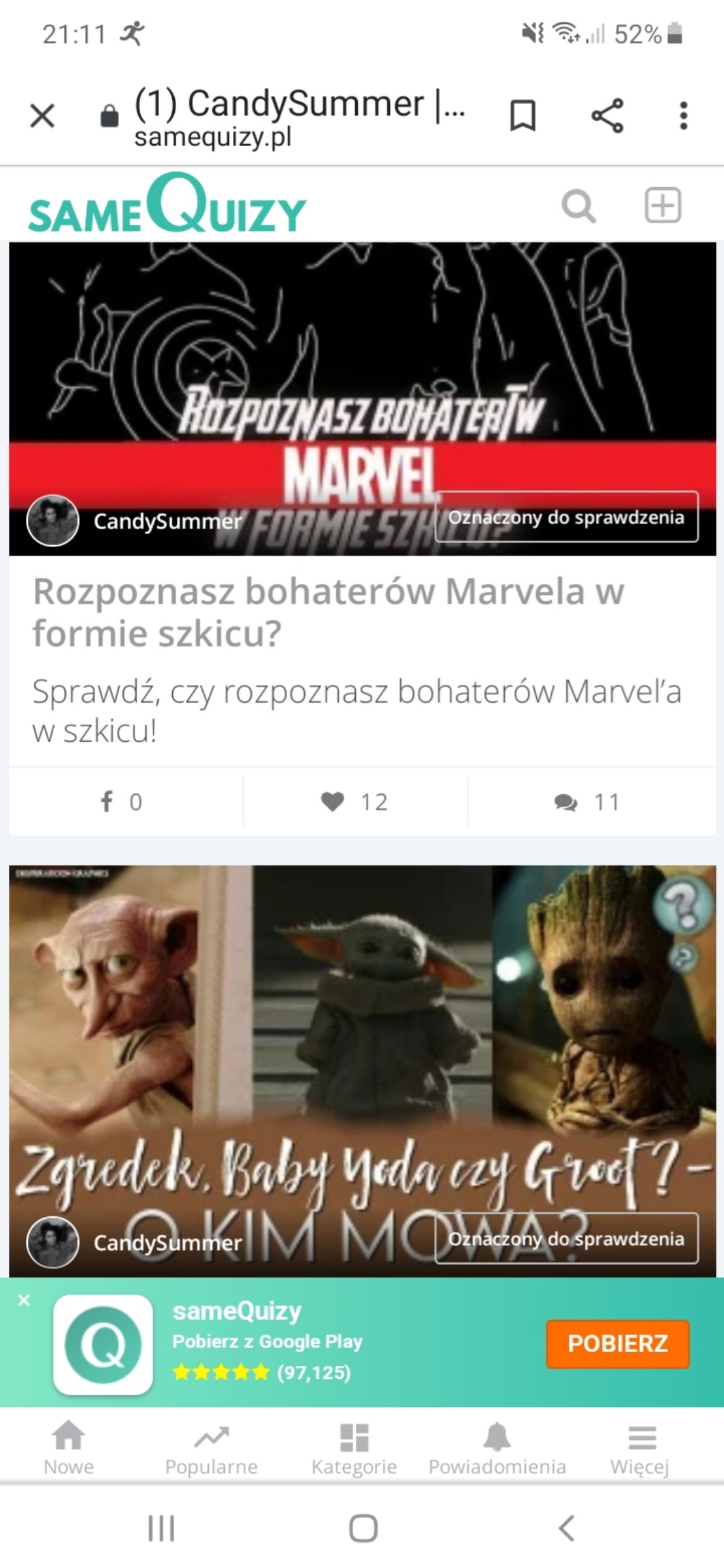This screenshot has height=1568, width=724.
Task: Share the page link
Action: click(607, 115)
